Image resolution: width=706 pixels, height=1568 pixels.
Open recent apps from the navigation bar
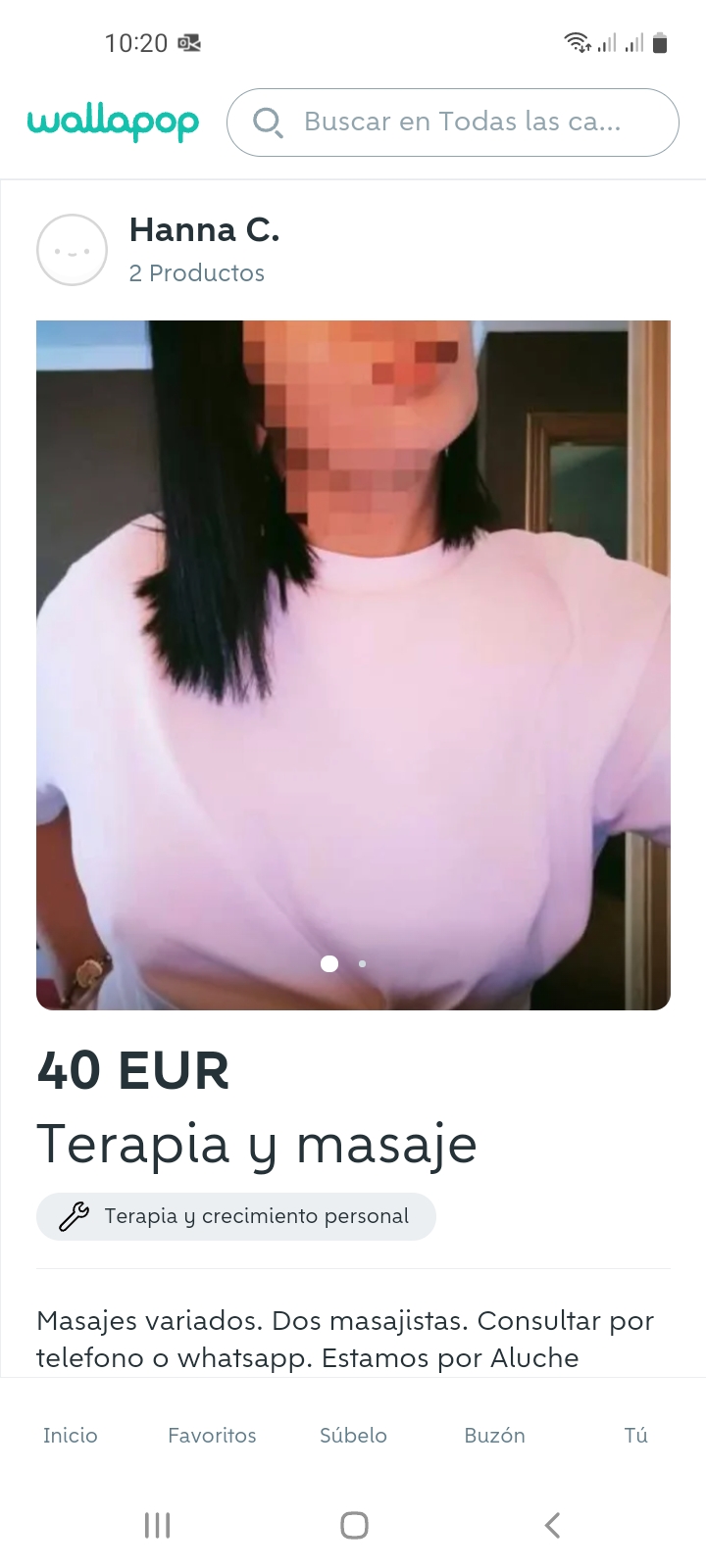point(157,1525)
